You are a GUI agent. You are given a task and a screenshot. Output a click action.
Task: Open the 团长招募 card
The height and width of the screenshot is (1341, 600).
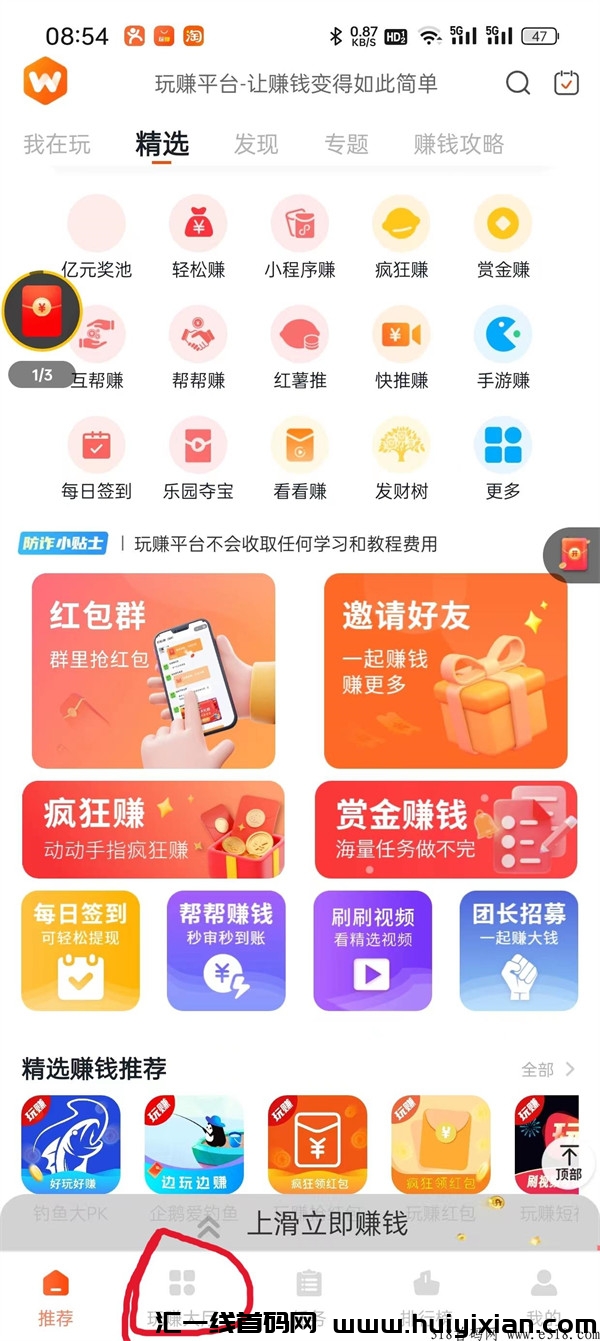(x=518, y=950)
